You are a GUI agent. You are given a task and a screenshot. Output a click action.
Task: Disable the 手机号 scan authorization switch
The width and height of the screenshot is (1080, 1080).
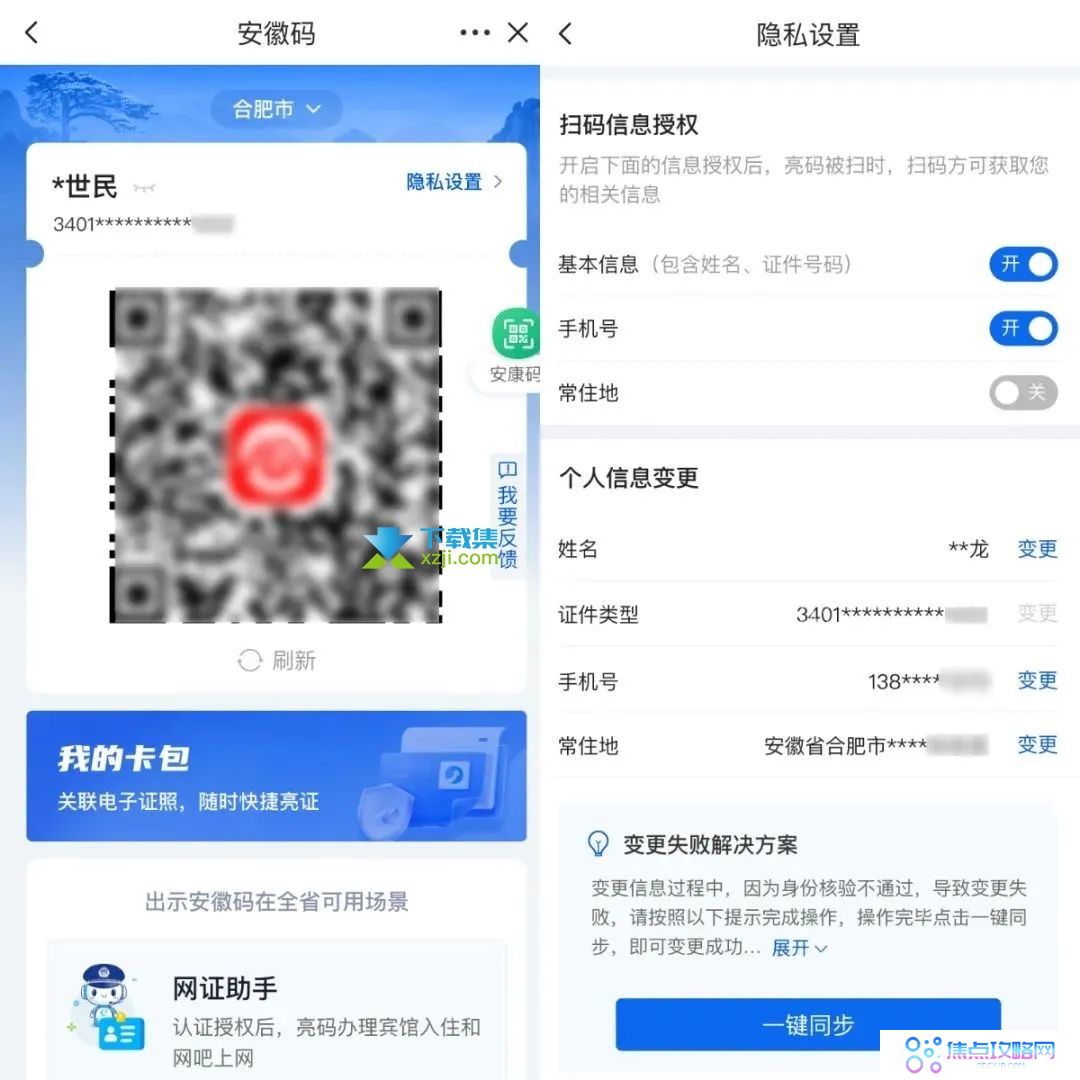pyautogui.click(x=1023, y=329)
